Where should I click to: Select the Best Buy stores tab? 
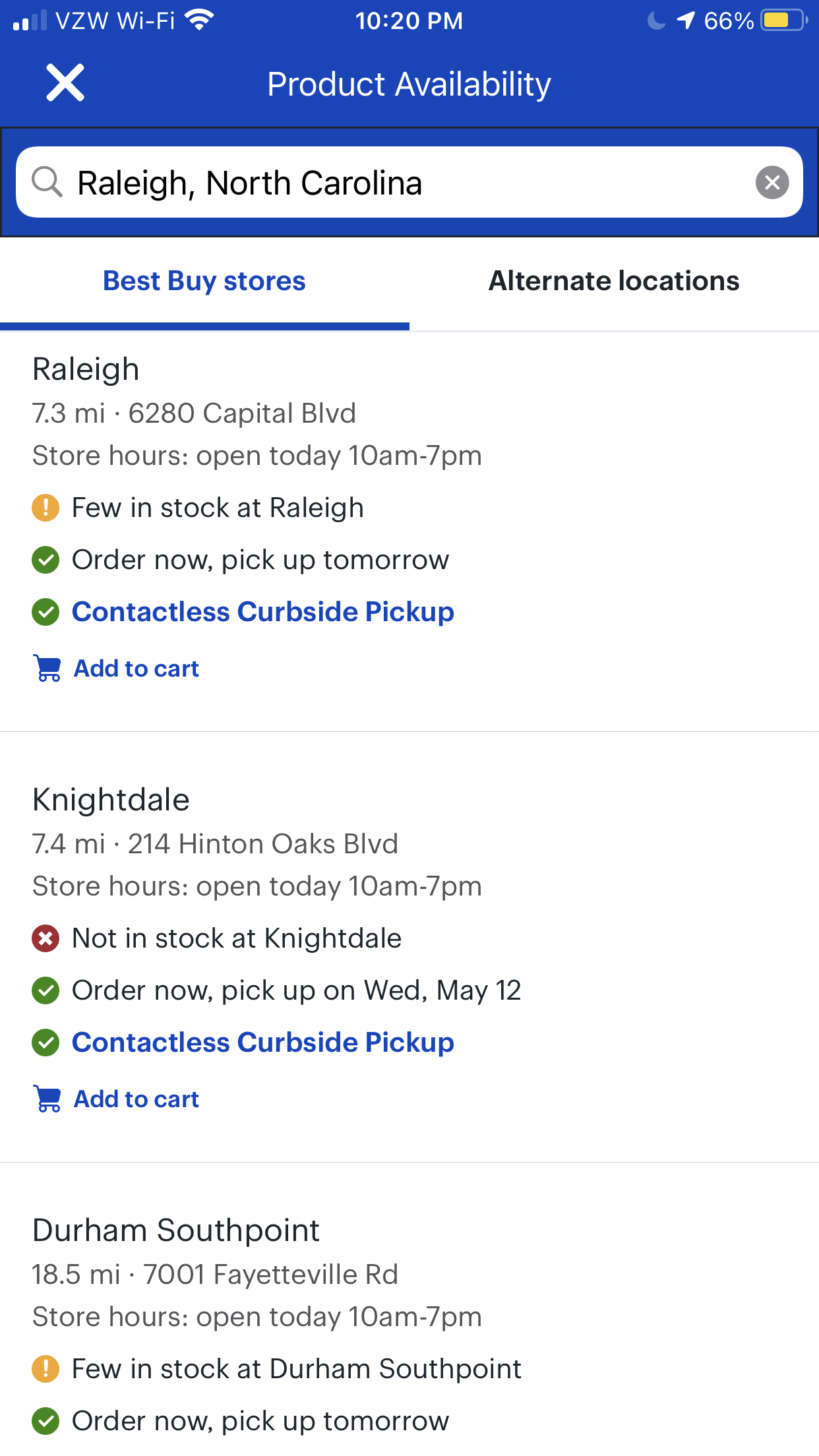[x=204, y=282]
